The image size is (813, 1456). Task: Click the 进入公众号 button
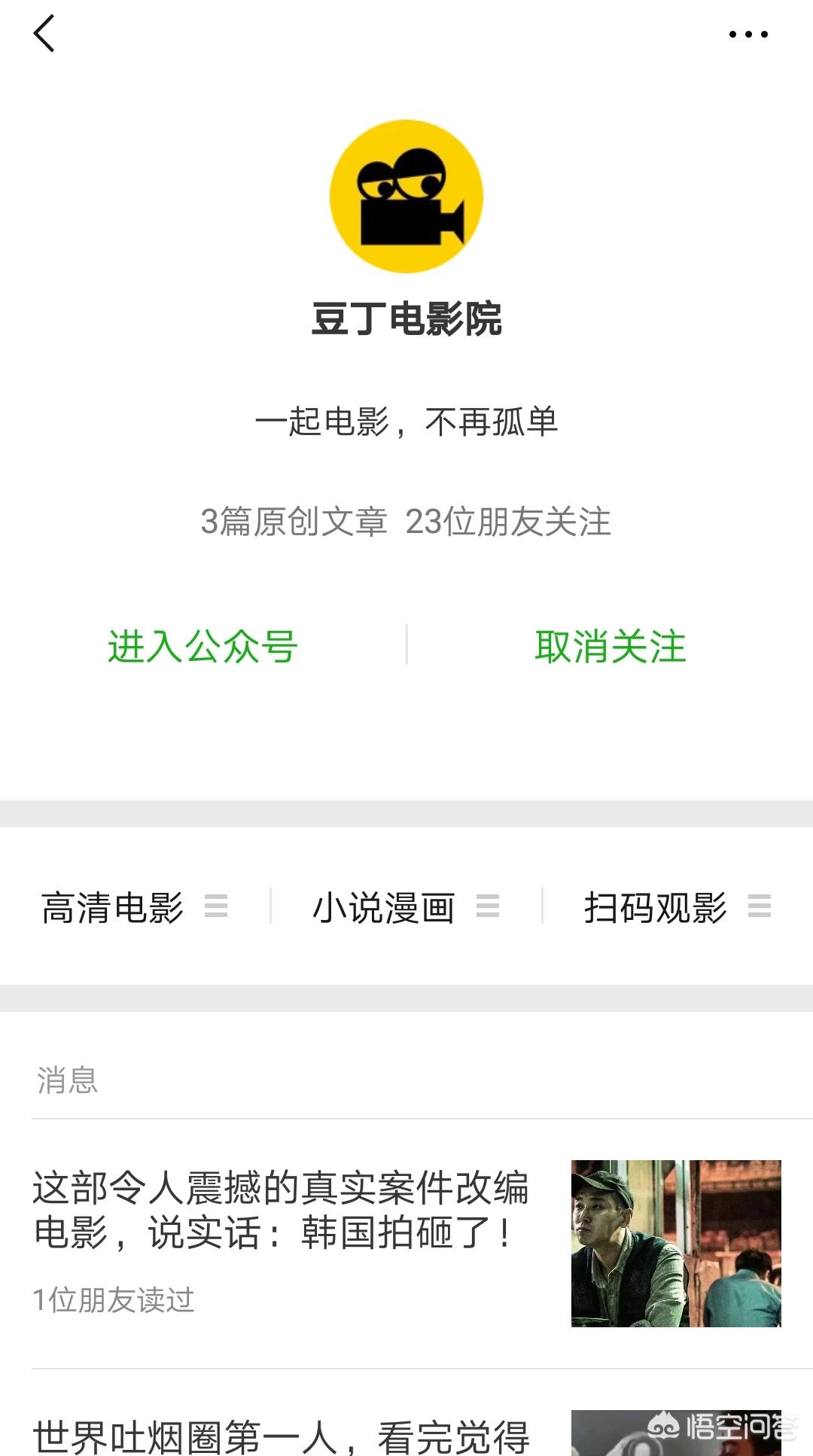(204, 646)
